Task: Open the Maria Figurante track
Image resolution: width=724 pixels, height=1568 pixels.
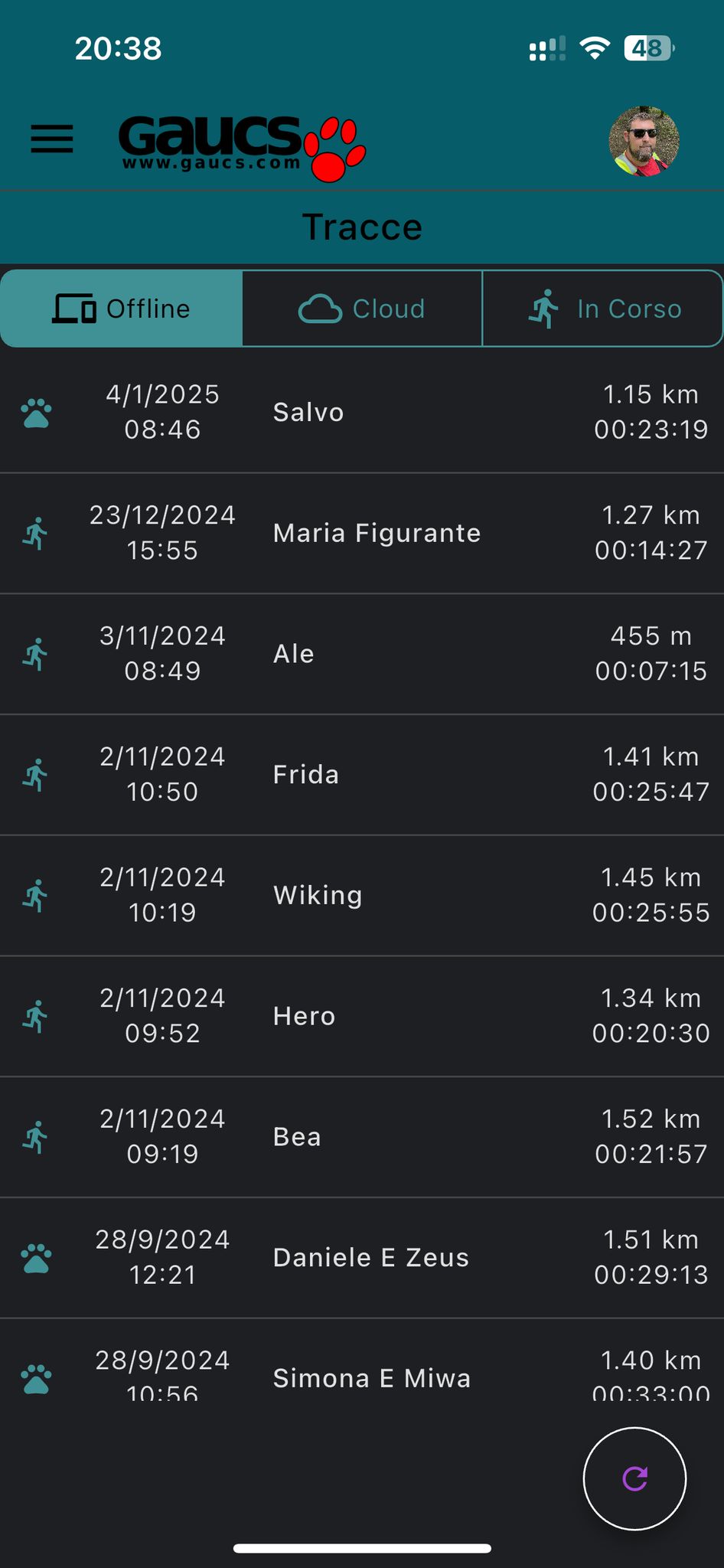Action: (x=362, y=534)
